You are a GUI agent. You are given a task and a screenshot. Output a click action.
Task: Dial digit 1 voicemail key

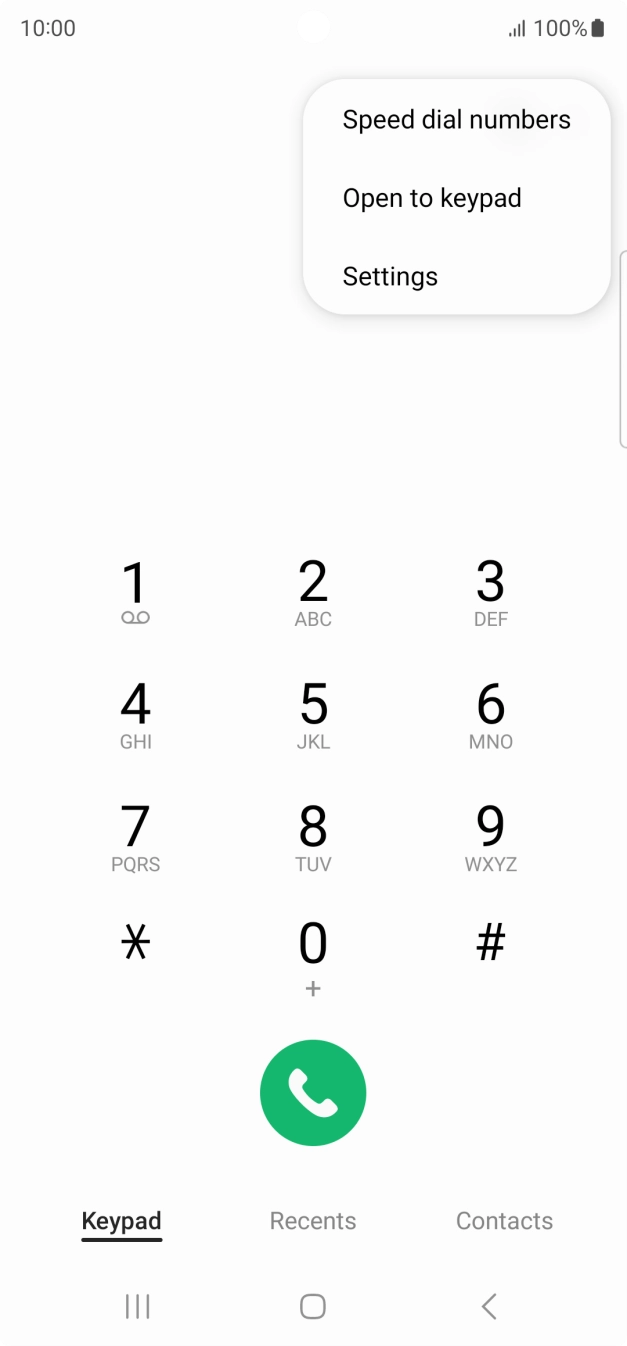[x=135, y=592]
